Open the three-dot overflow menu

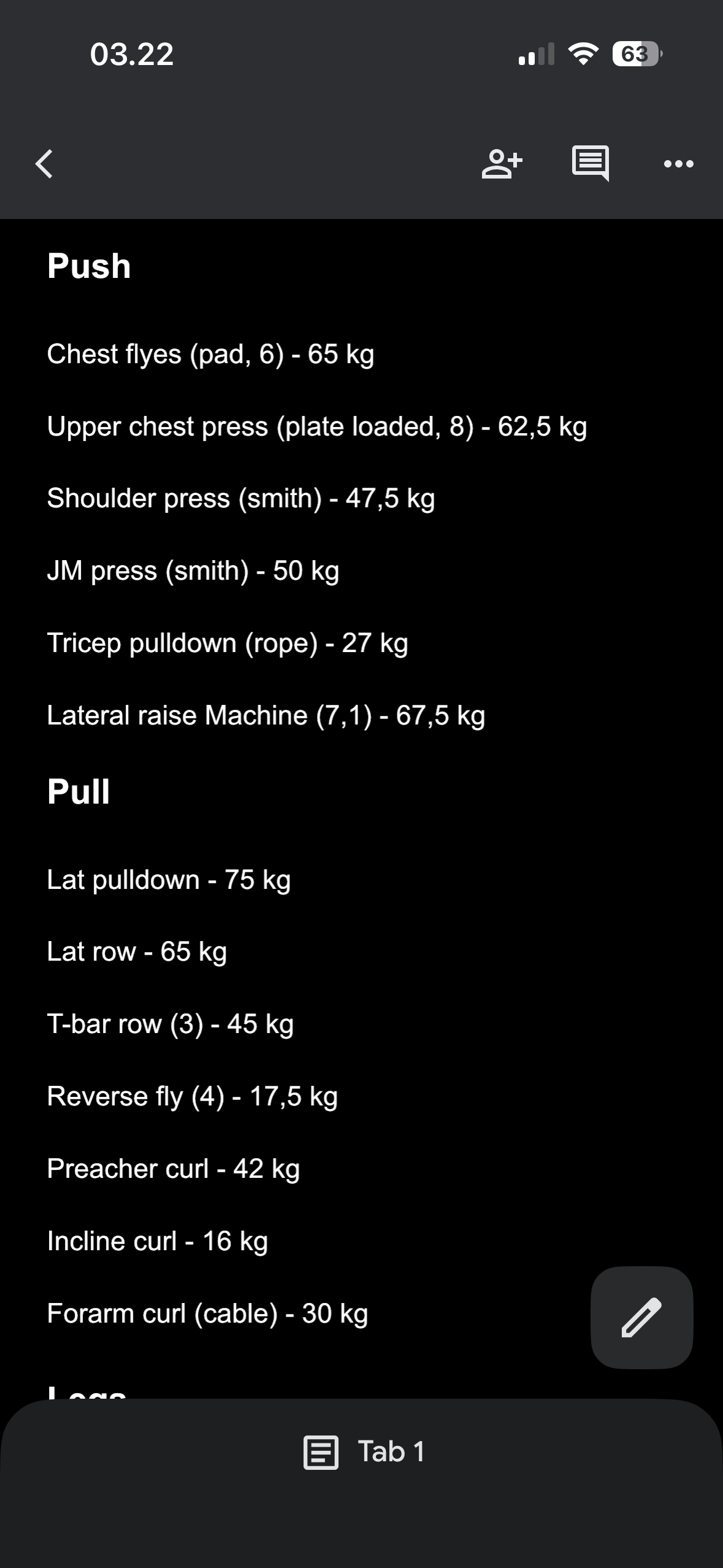click(x=679, y=164)
